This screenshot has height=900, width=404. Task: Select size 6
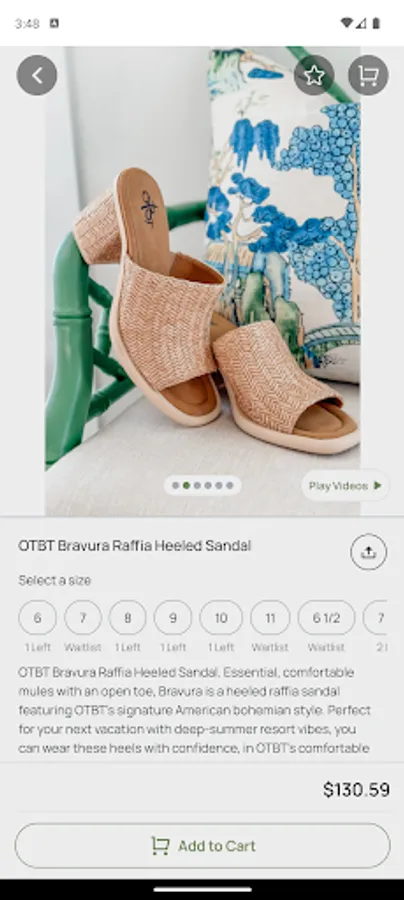point(37,618)
